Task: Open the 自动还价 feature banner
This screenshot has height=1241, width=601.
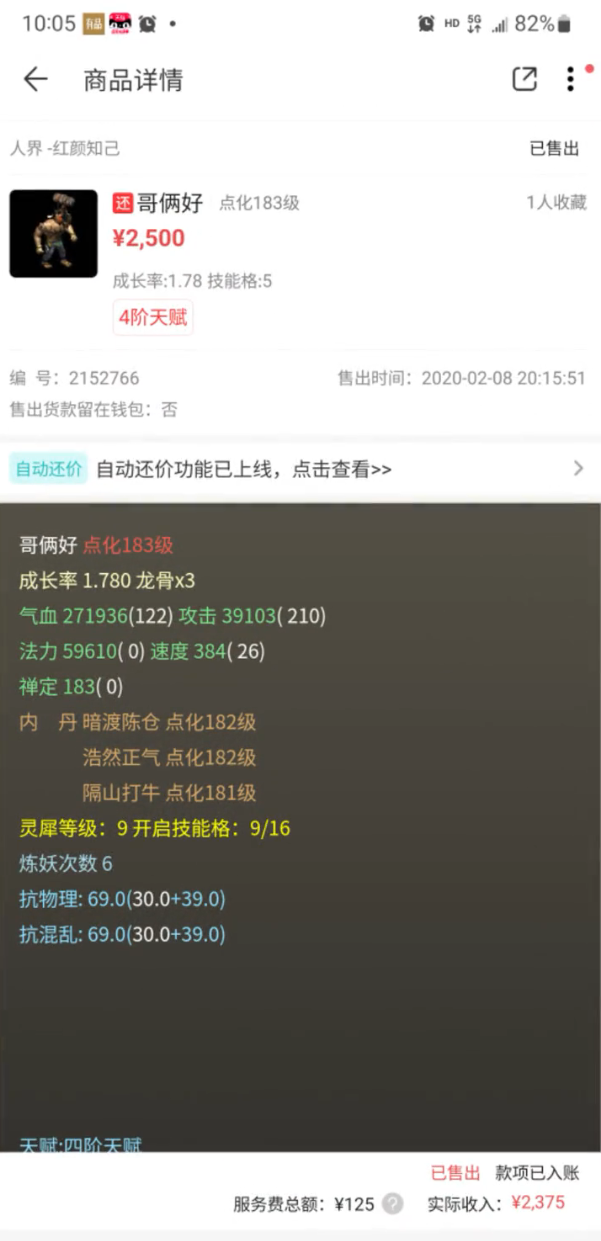Action: (x=300, y=468)
